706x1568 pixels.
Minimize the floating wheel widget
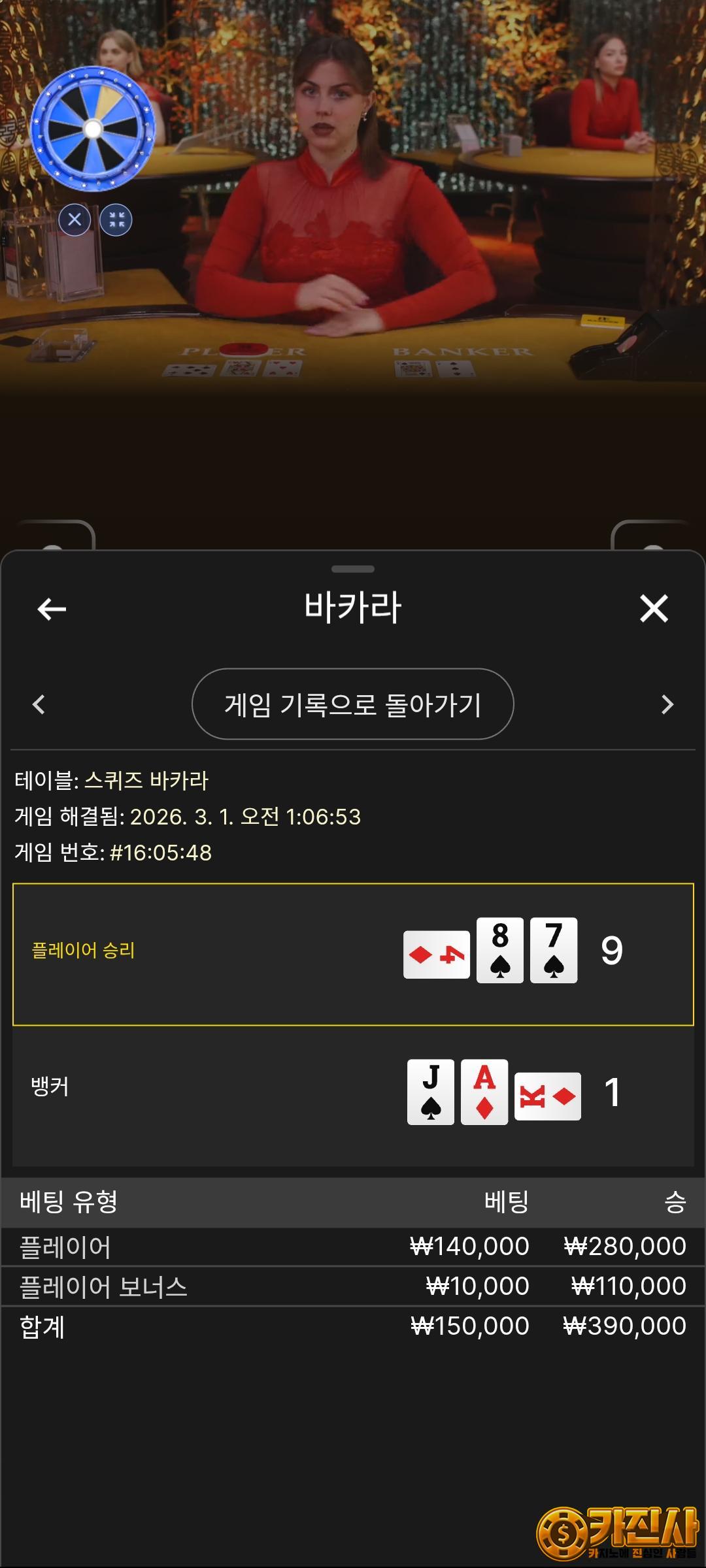116,220
